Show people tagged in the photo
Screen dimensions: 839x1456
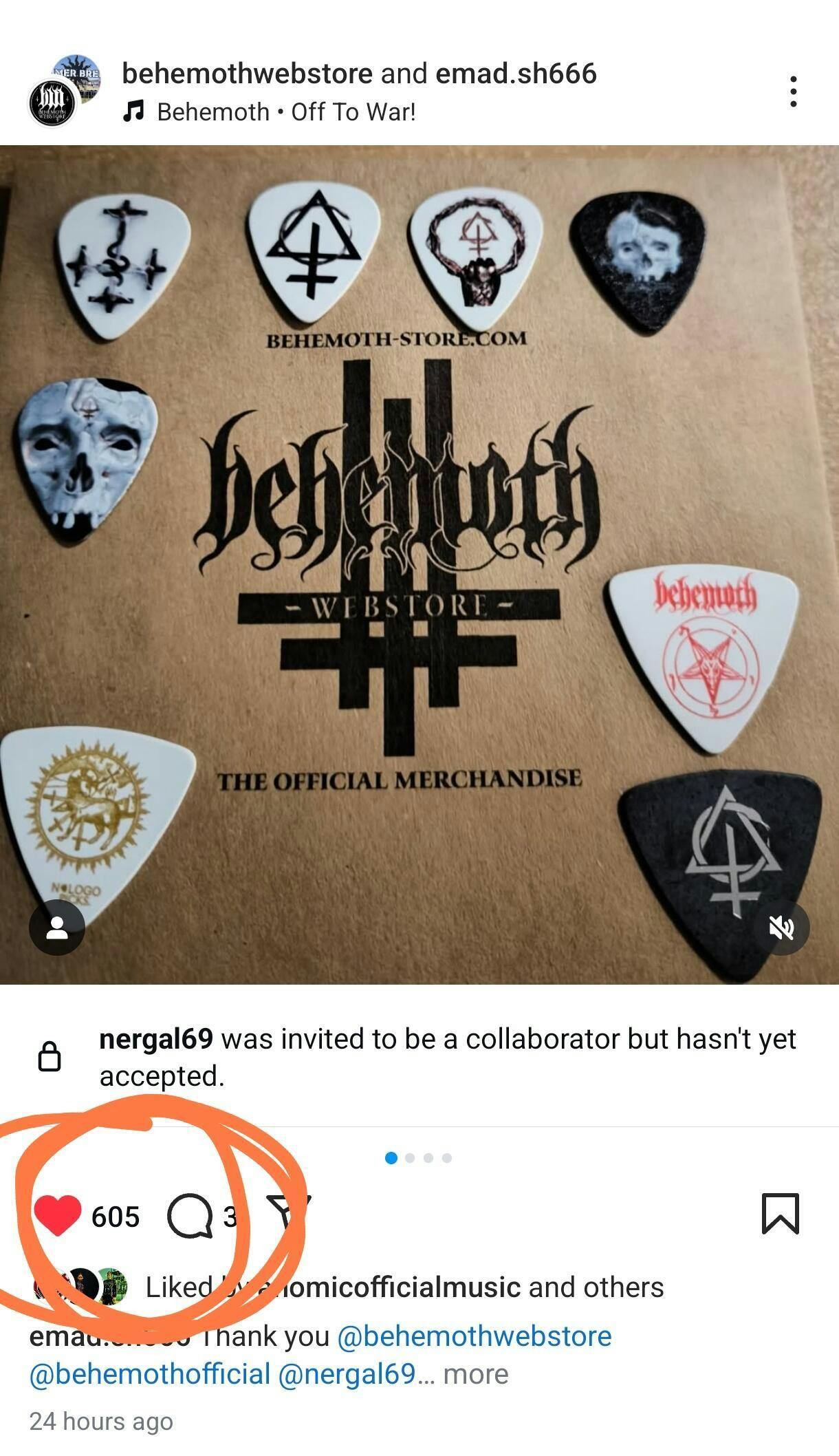pos(57,928)
